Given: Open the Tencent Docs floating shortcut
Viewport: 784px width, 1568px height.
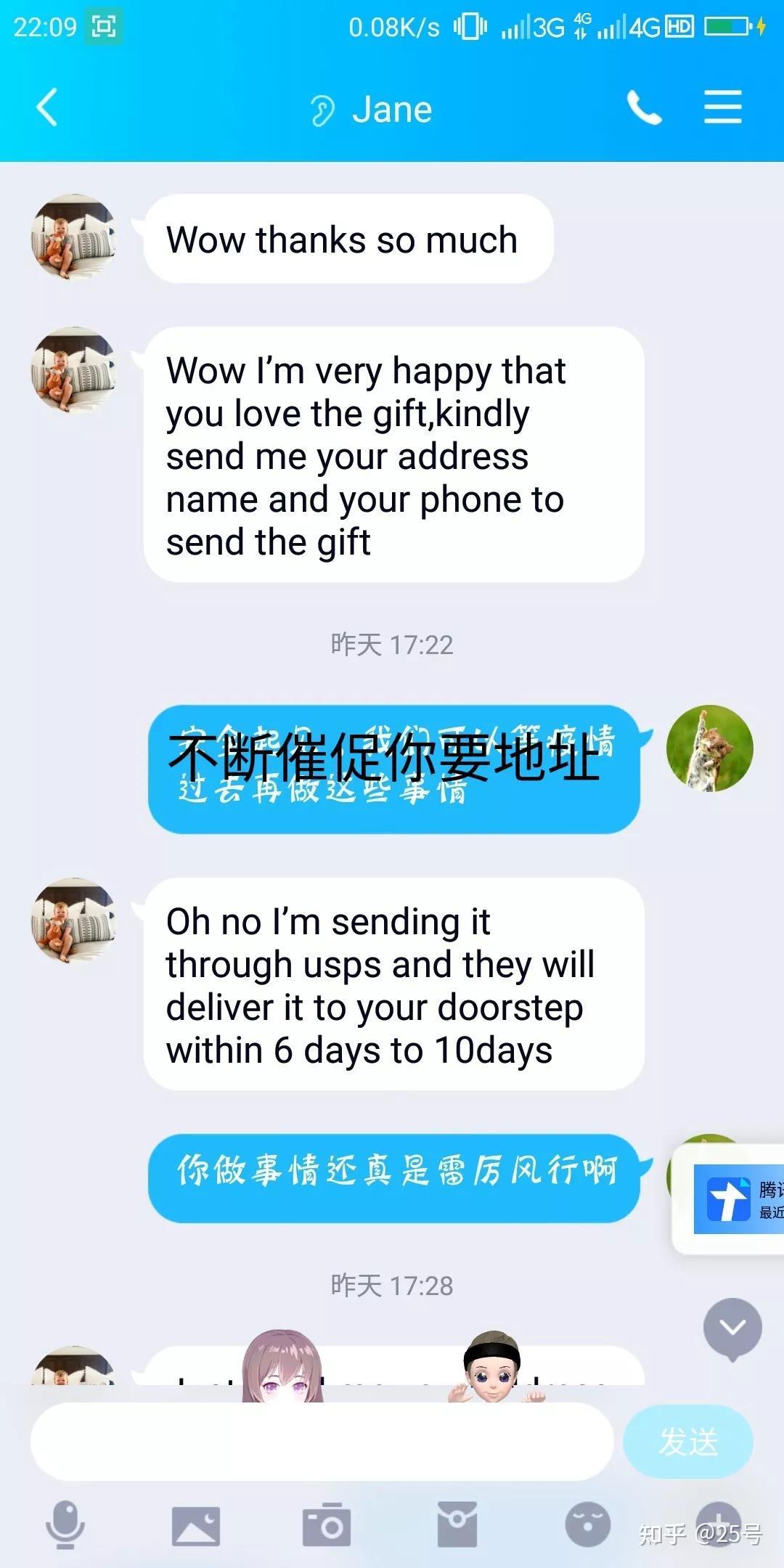Looking at the screenshot, I should click(730, 1199).
